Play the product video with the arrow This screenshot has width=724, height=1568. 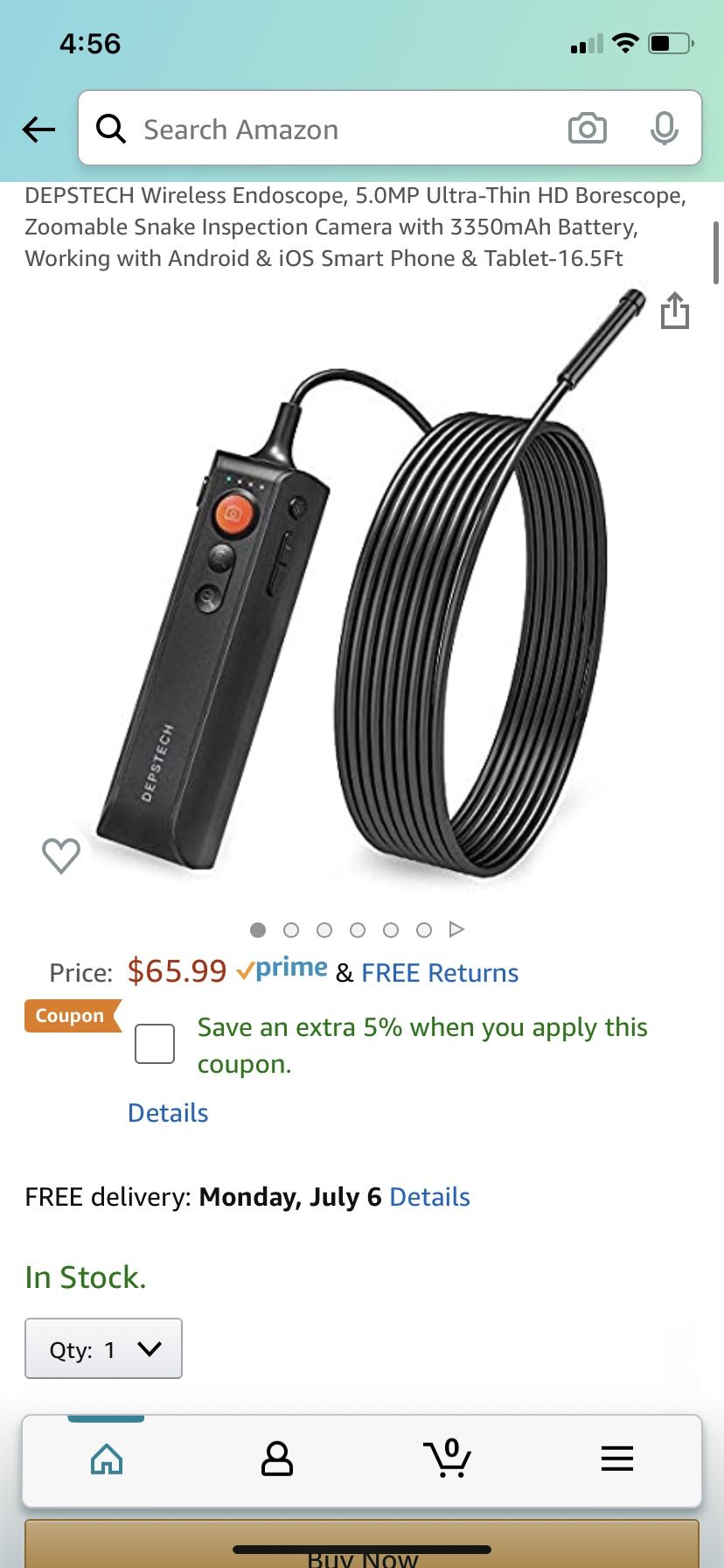456,930
